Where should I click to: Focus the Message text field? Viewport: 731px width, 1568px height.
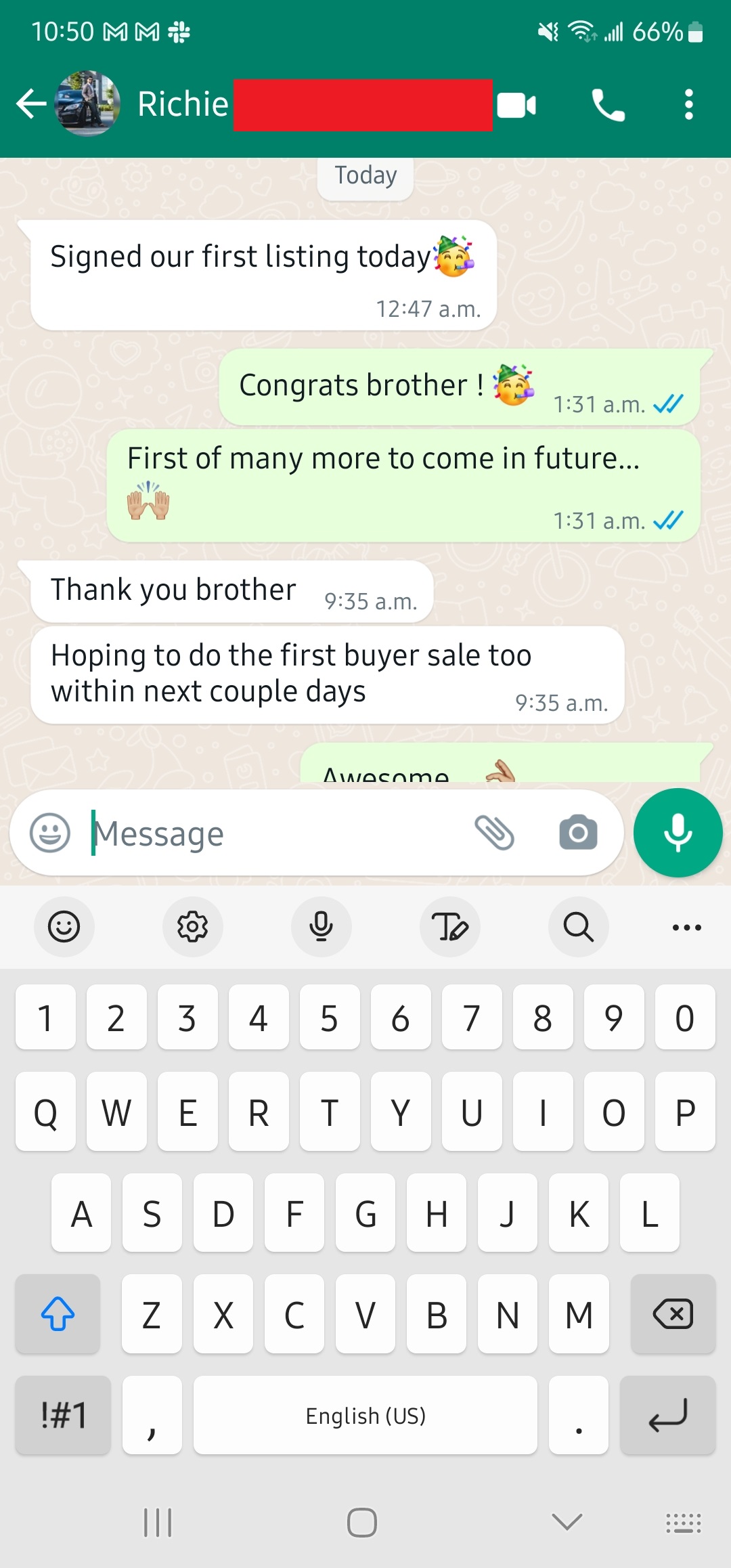point(271,833)
